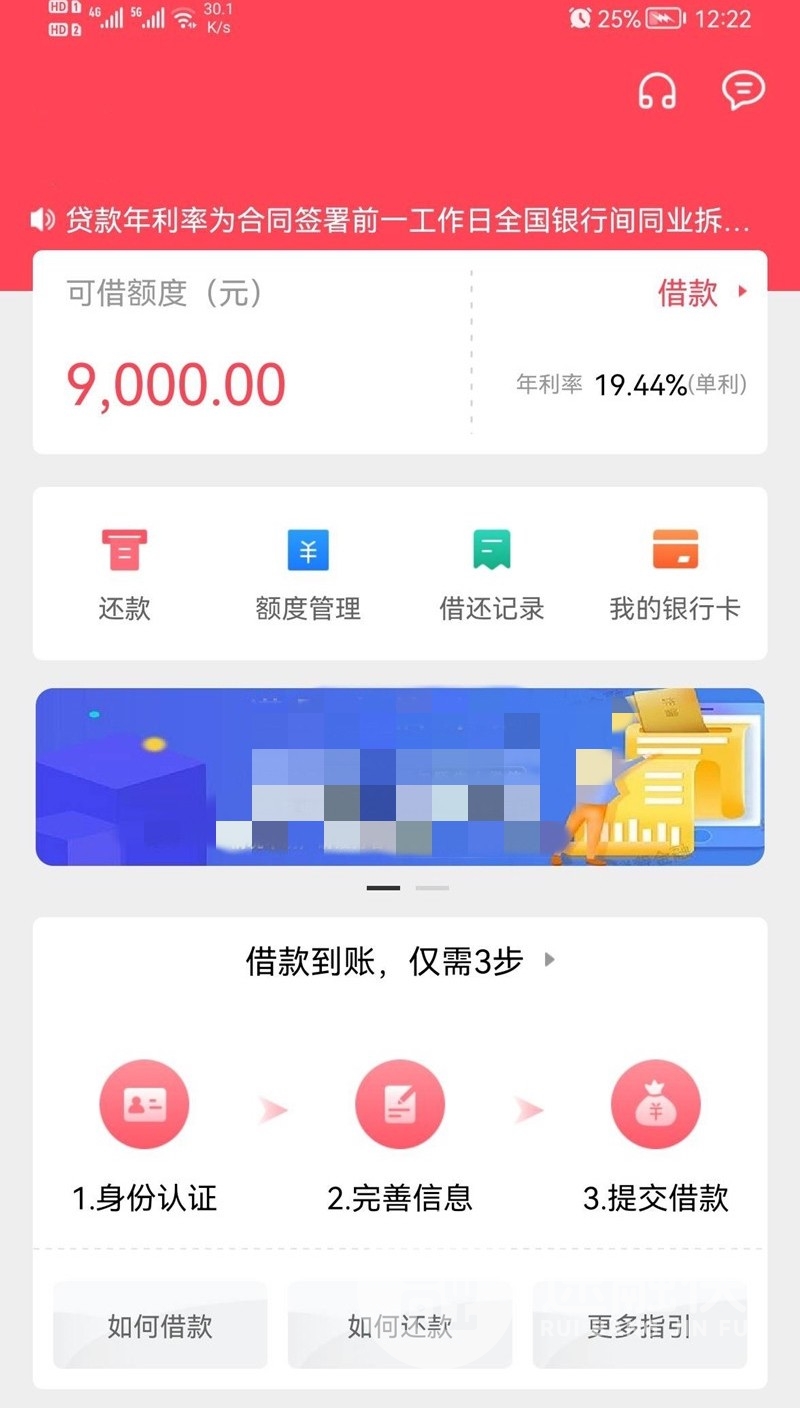
Task: Open customer service headset icon
Action: [x=657, y=92]
